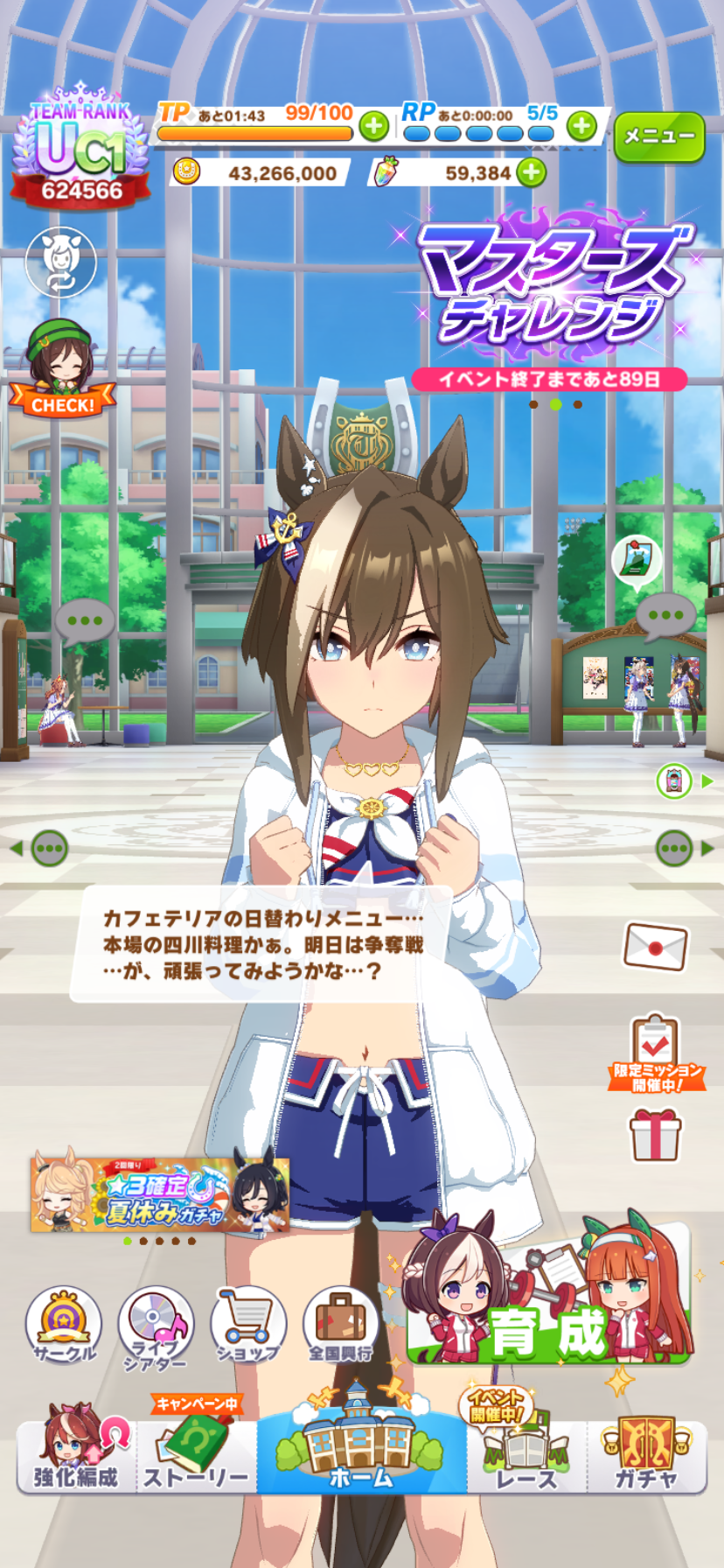Open the green メニュー button
Viewport: 724px width, 1568px height.
658,136
